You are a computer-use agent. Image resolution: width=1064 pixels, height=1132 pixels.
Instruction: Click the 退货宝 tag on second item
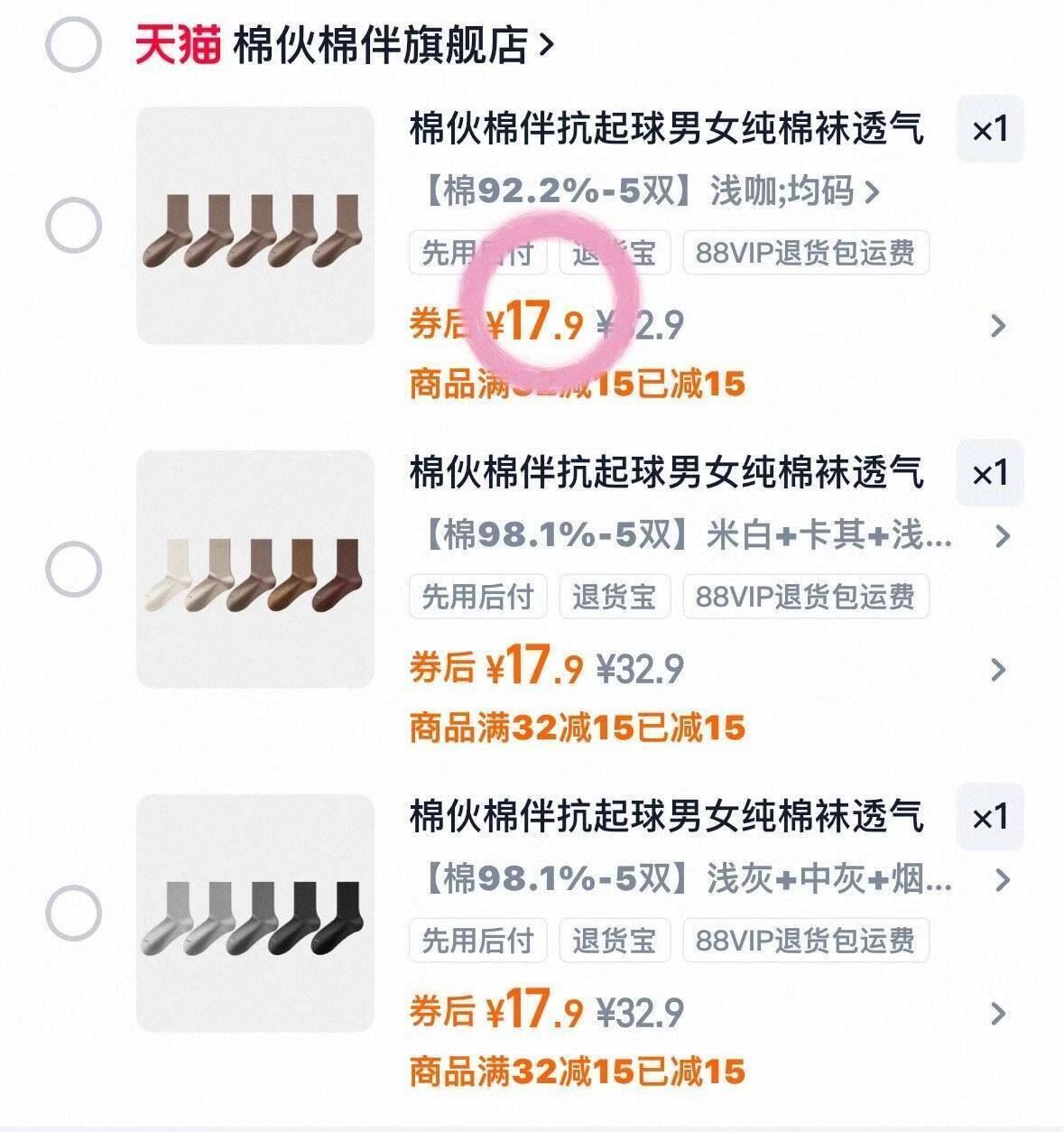tap(615, 596)
